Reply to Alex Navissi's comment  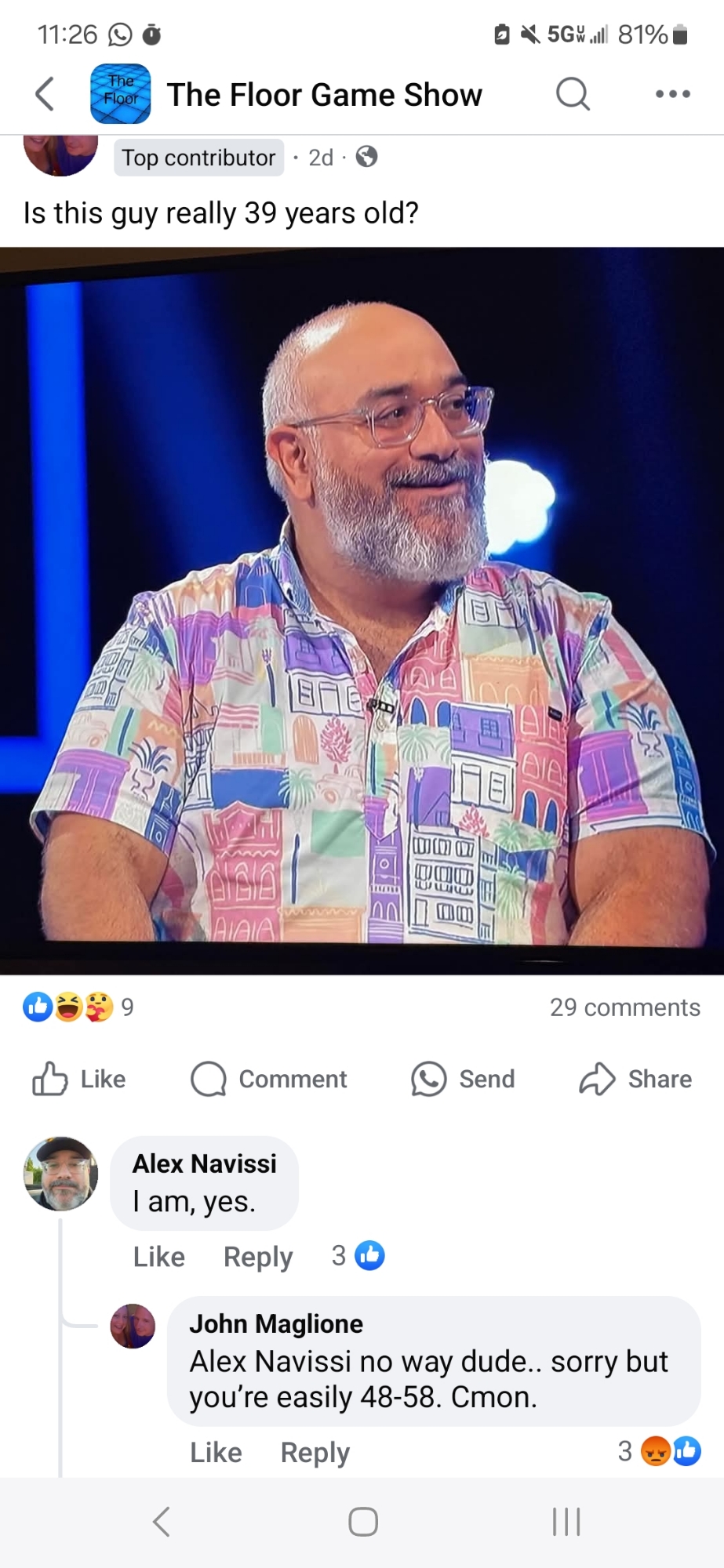click(258, 1257)
